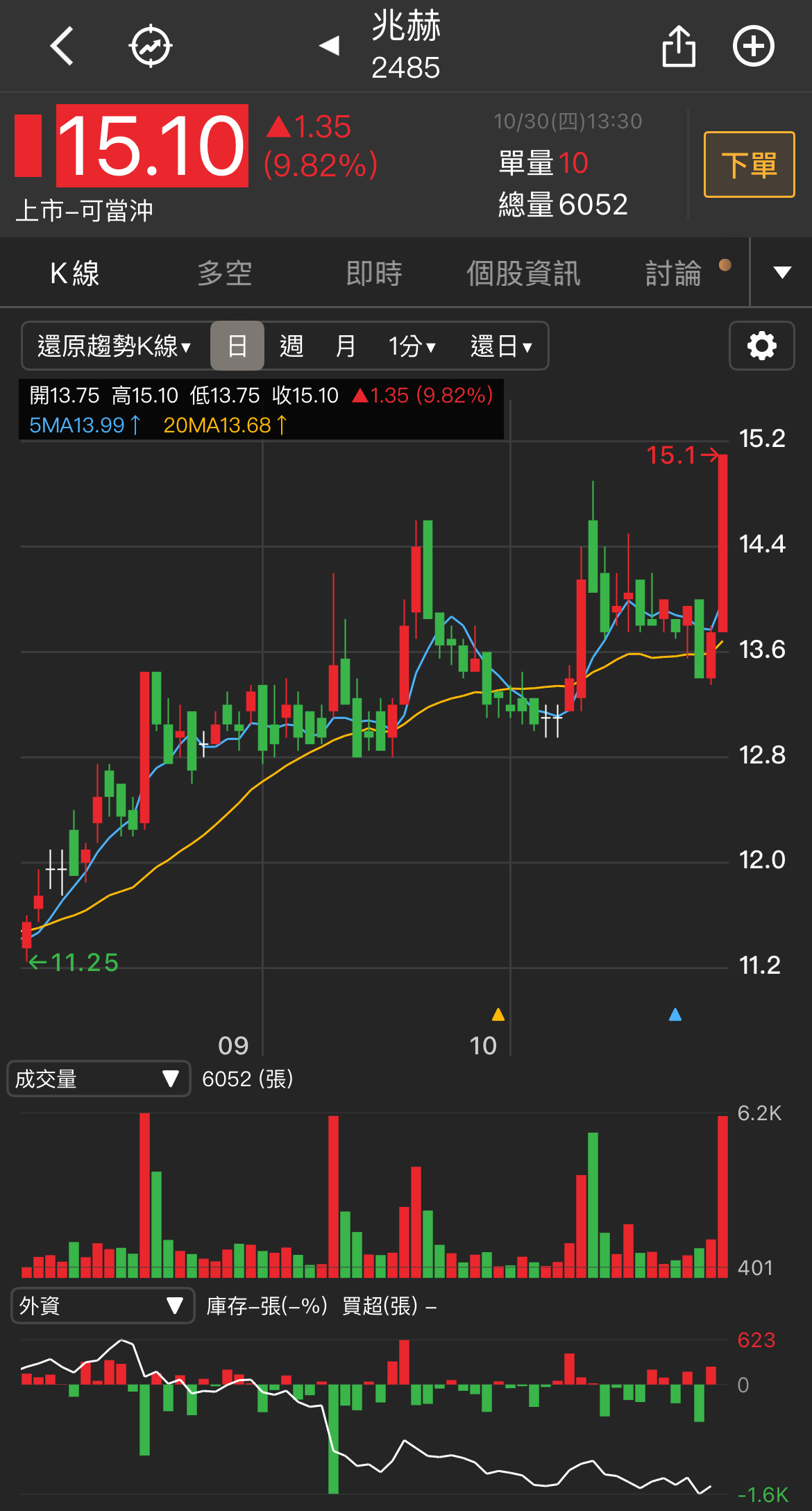
Task: Open the 即時 real-time tab
Action: pyautogui.click(x=374, y=273)
